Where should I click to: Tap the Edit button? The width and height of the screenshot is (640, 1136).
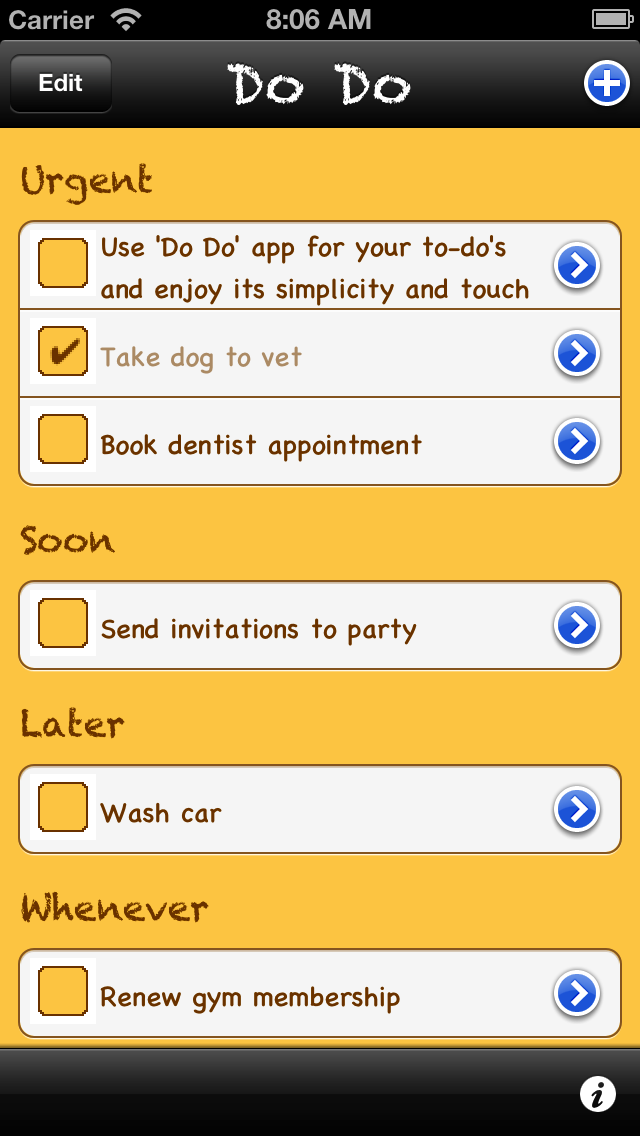pos(61,83)
